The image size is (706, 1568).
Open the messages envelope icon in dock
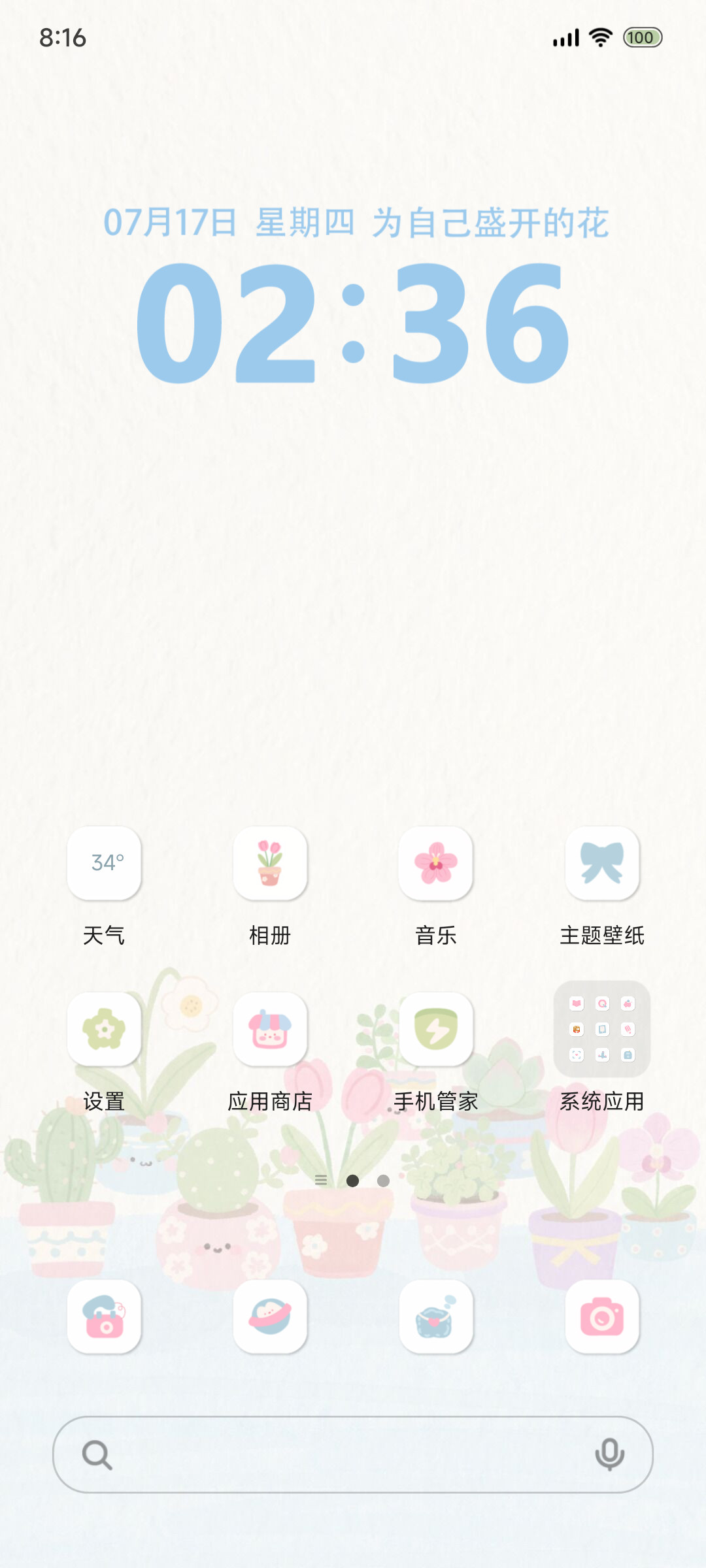point(436,1316)
